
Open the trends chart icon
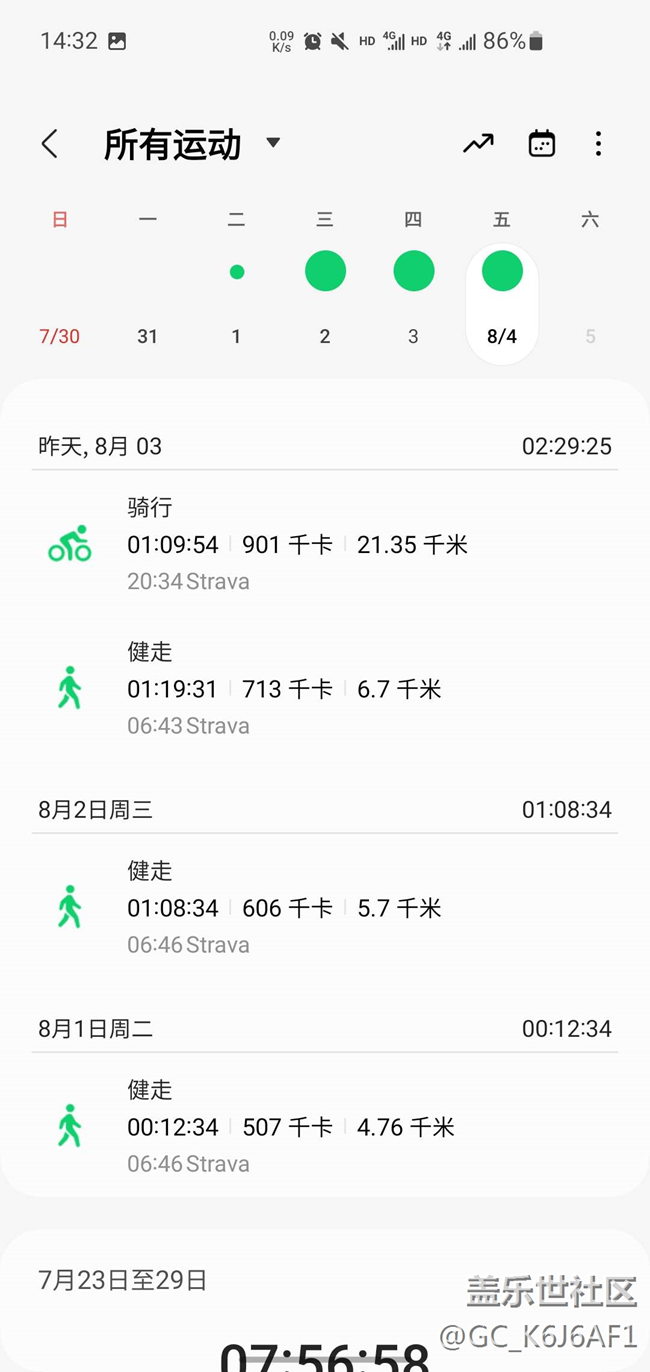(478, 144)
